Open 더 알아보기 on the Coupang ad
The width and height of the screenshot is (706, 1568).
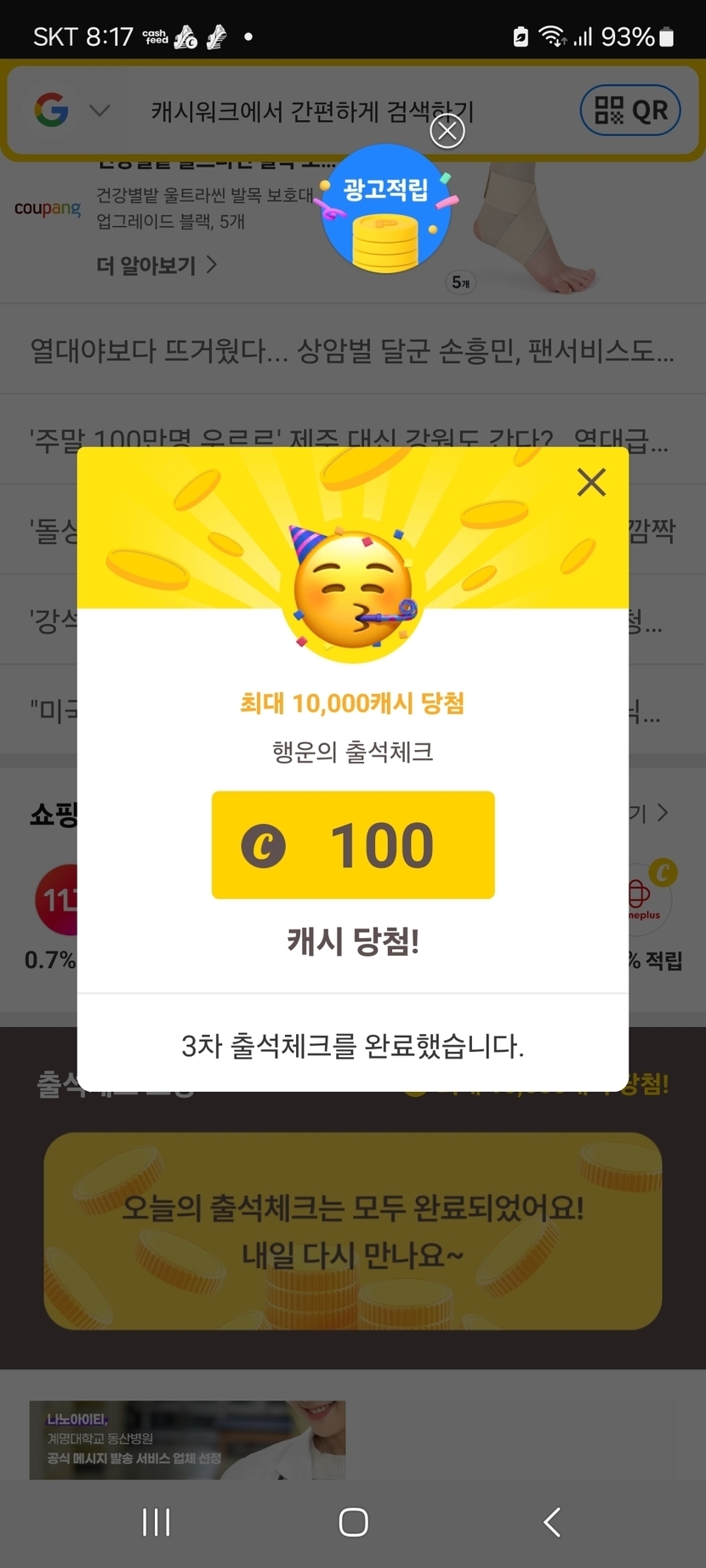157,265
